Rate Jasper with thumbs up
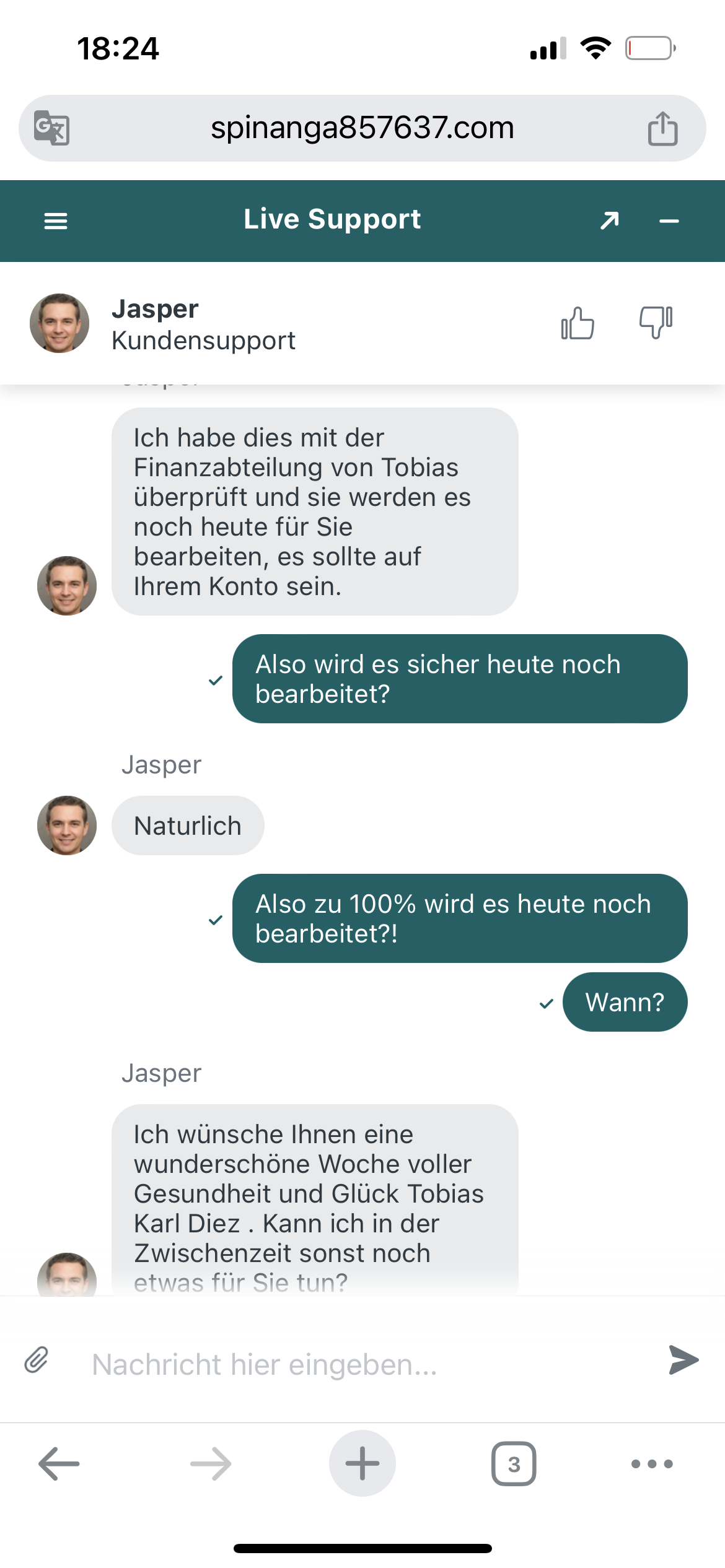Viewport: 725px width, 1568px height. click(578, 323)
